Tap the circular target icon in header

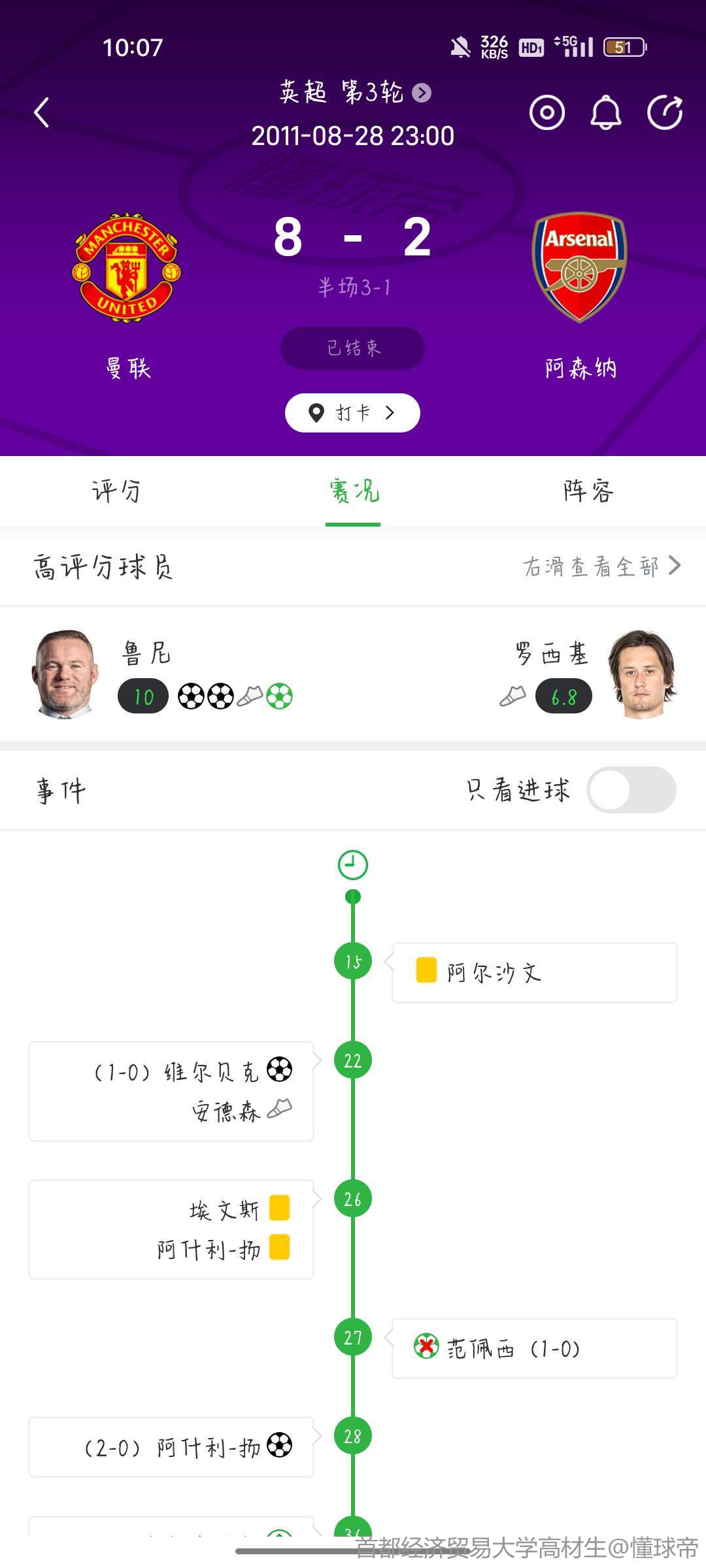tap(546, 112)
